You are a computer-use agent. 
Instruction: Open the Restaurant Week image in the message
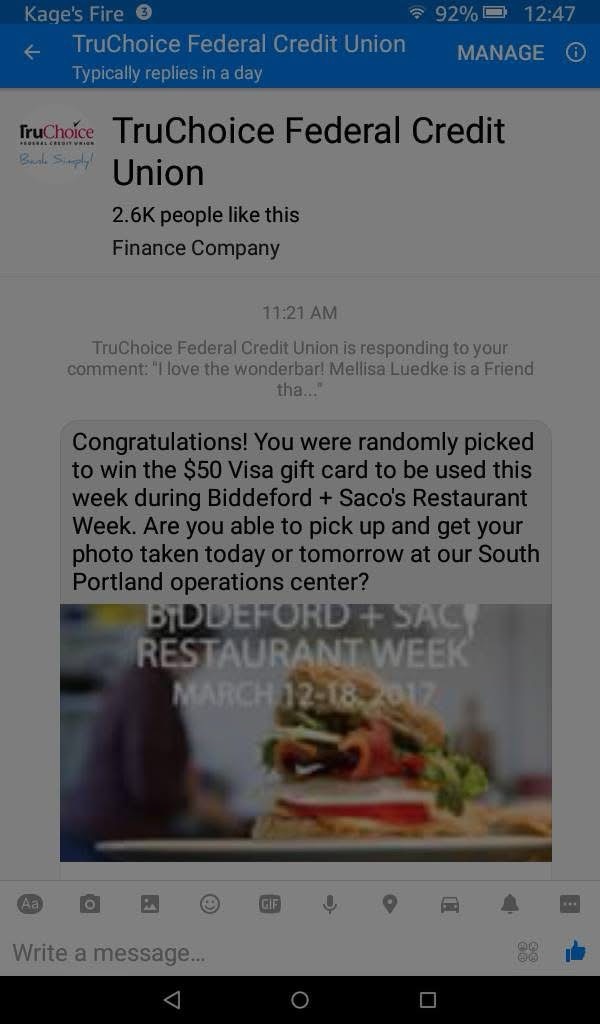coord(306,732)
